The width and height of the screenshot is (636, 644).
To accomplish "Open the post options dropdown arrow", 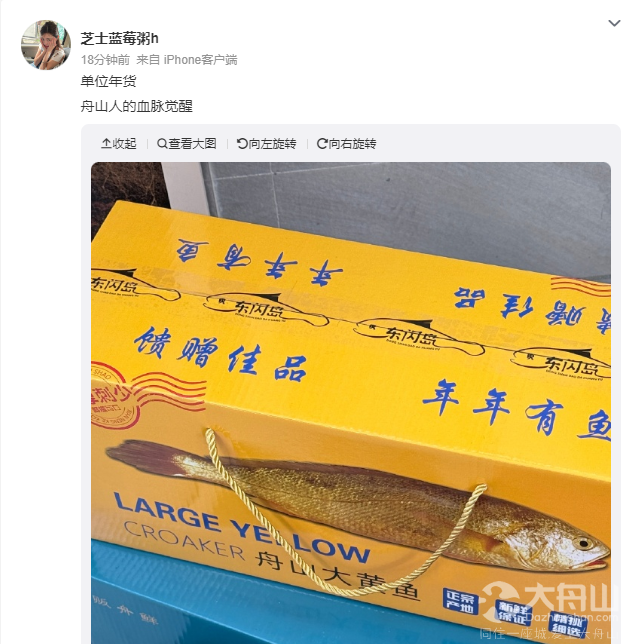I will (615, 23).
